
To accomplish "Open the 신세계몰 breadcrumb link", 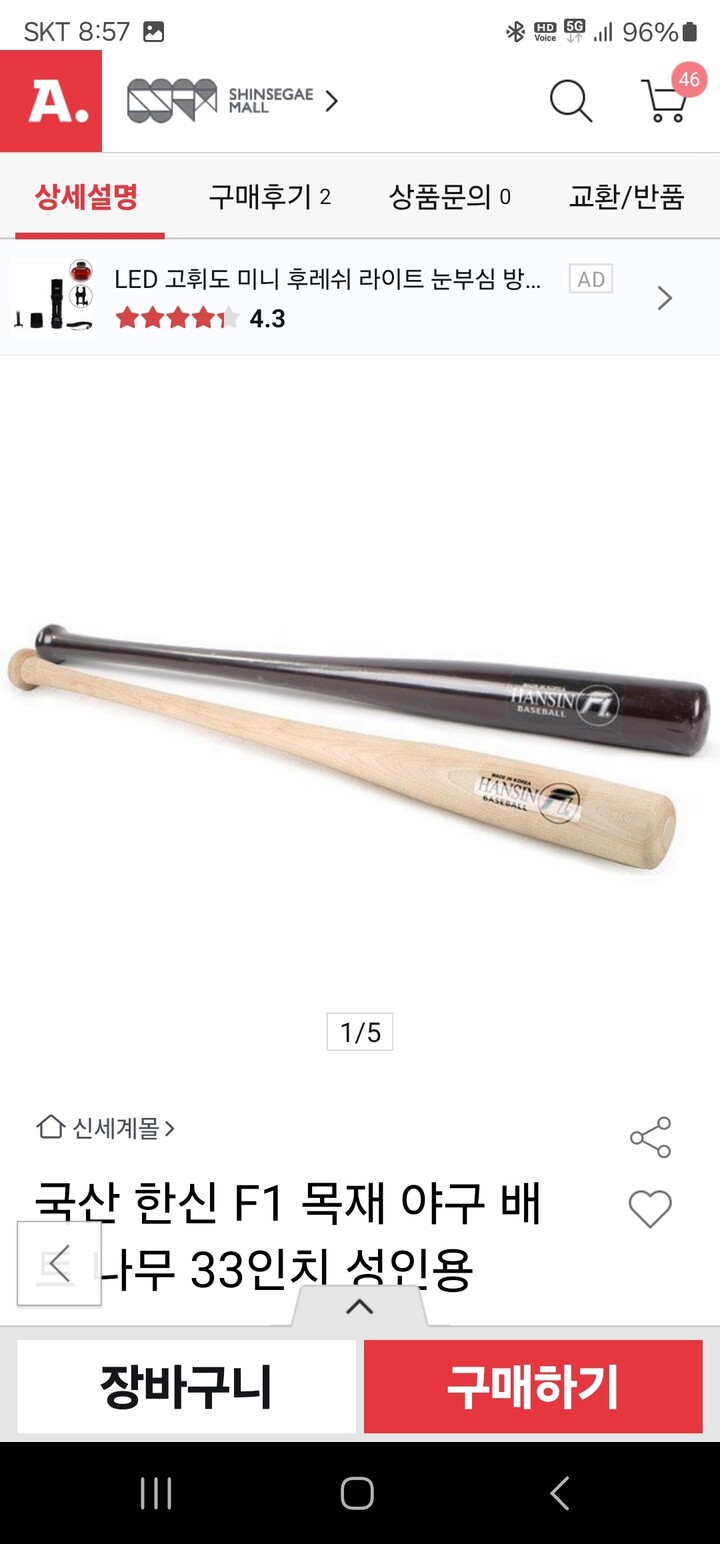I will 106,1129.
